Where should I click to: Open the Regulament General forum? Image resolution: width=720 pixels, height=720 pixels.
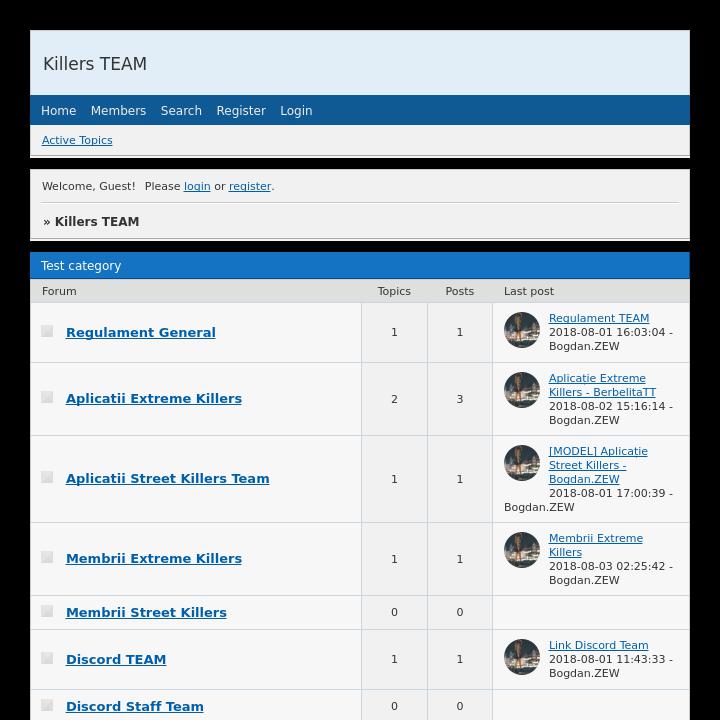141,332
